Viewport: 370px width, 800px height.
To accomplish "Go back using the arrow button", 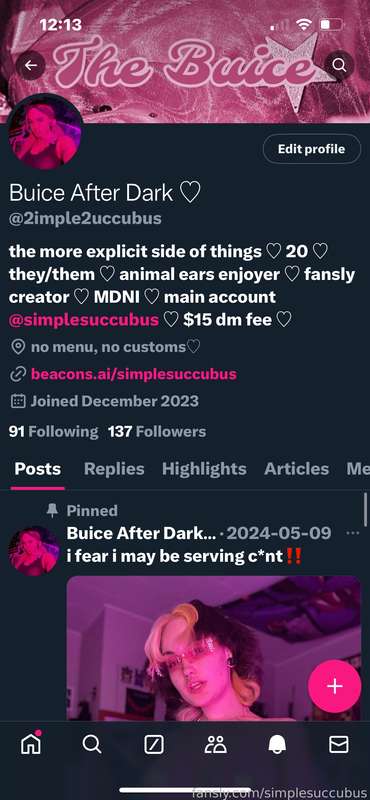I will tap(31, 65).
